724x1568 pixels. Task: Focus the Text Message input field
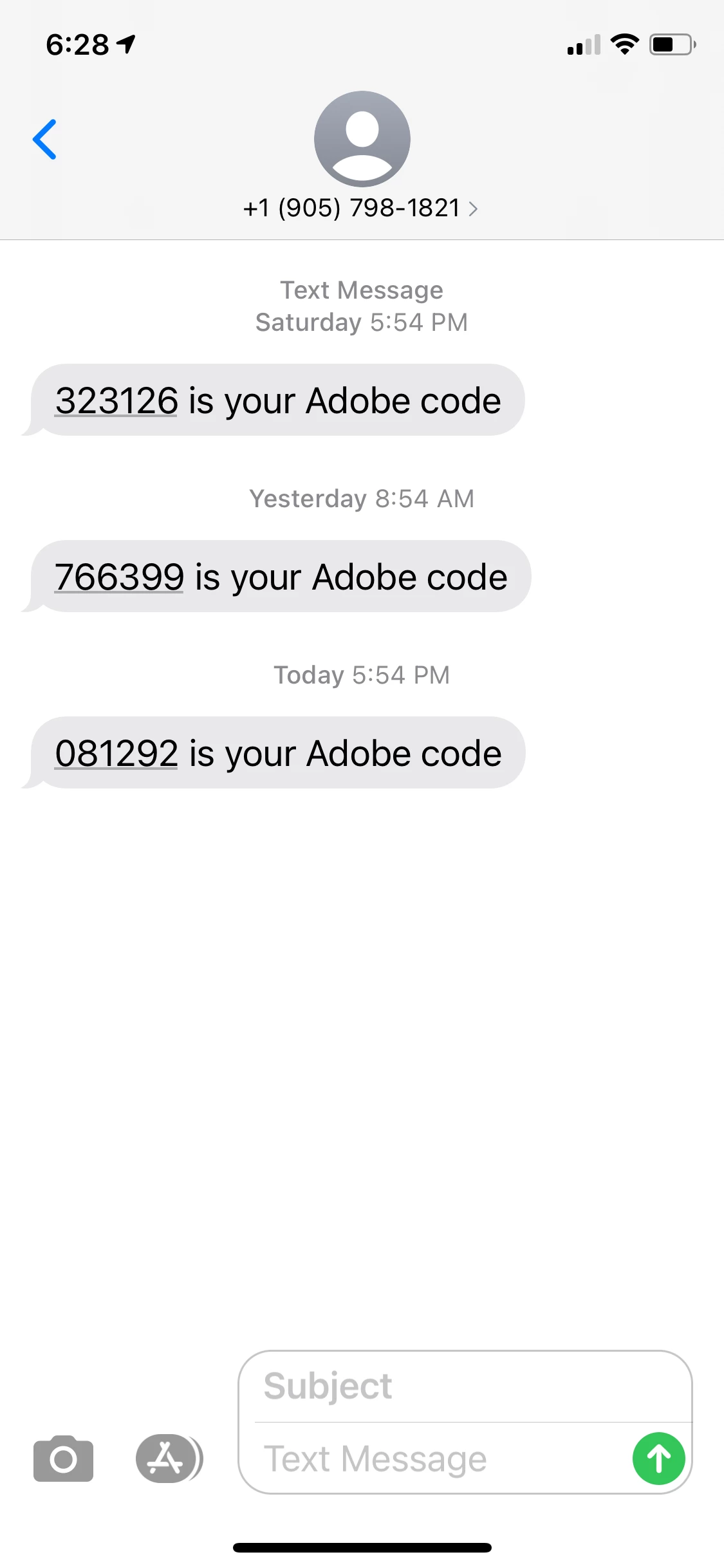pos(438,1459)
